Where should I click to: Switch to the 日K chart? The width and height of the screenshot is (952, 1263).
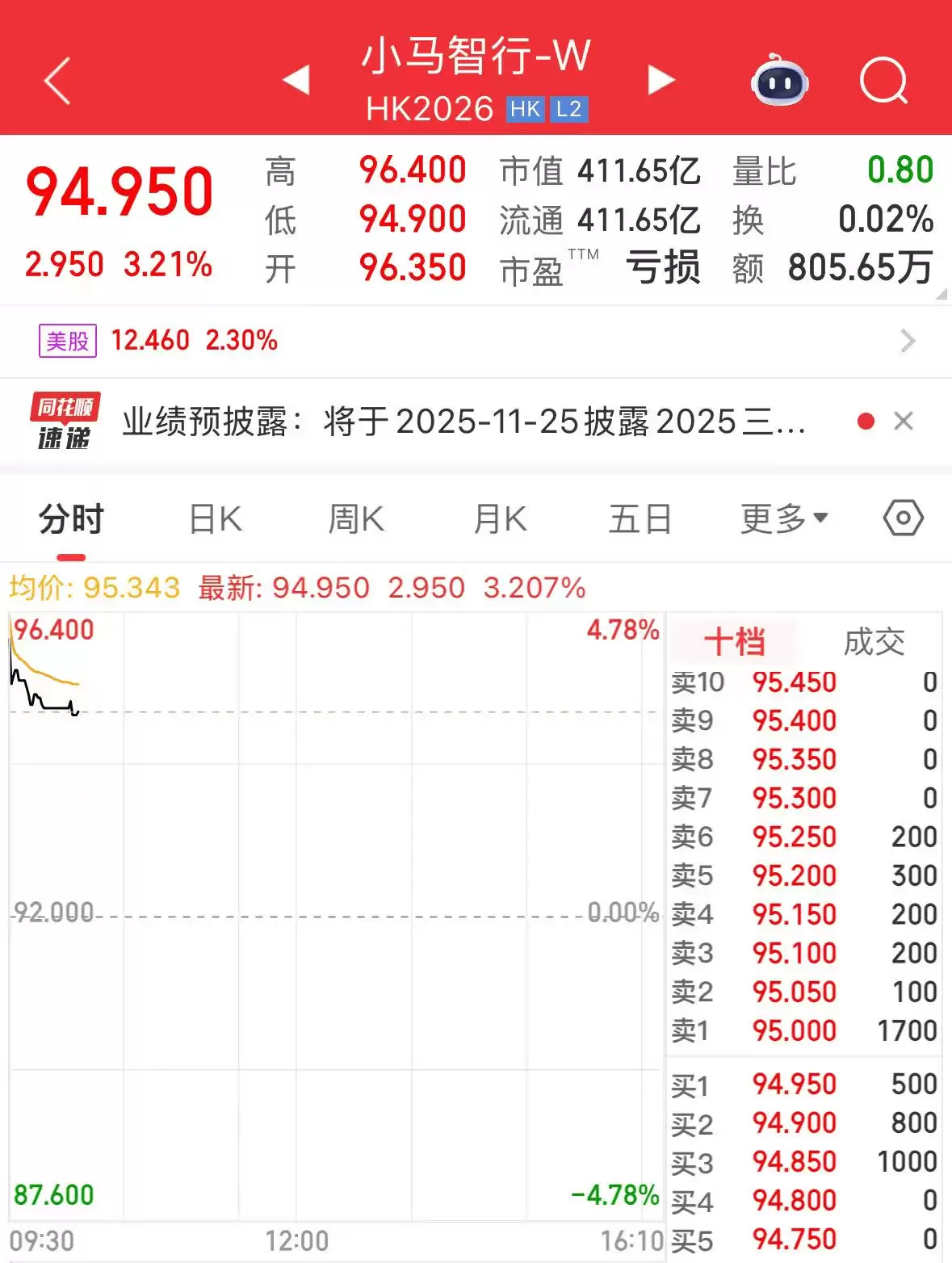tap(215, 519)
